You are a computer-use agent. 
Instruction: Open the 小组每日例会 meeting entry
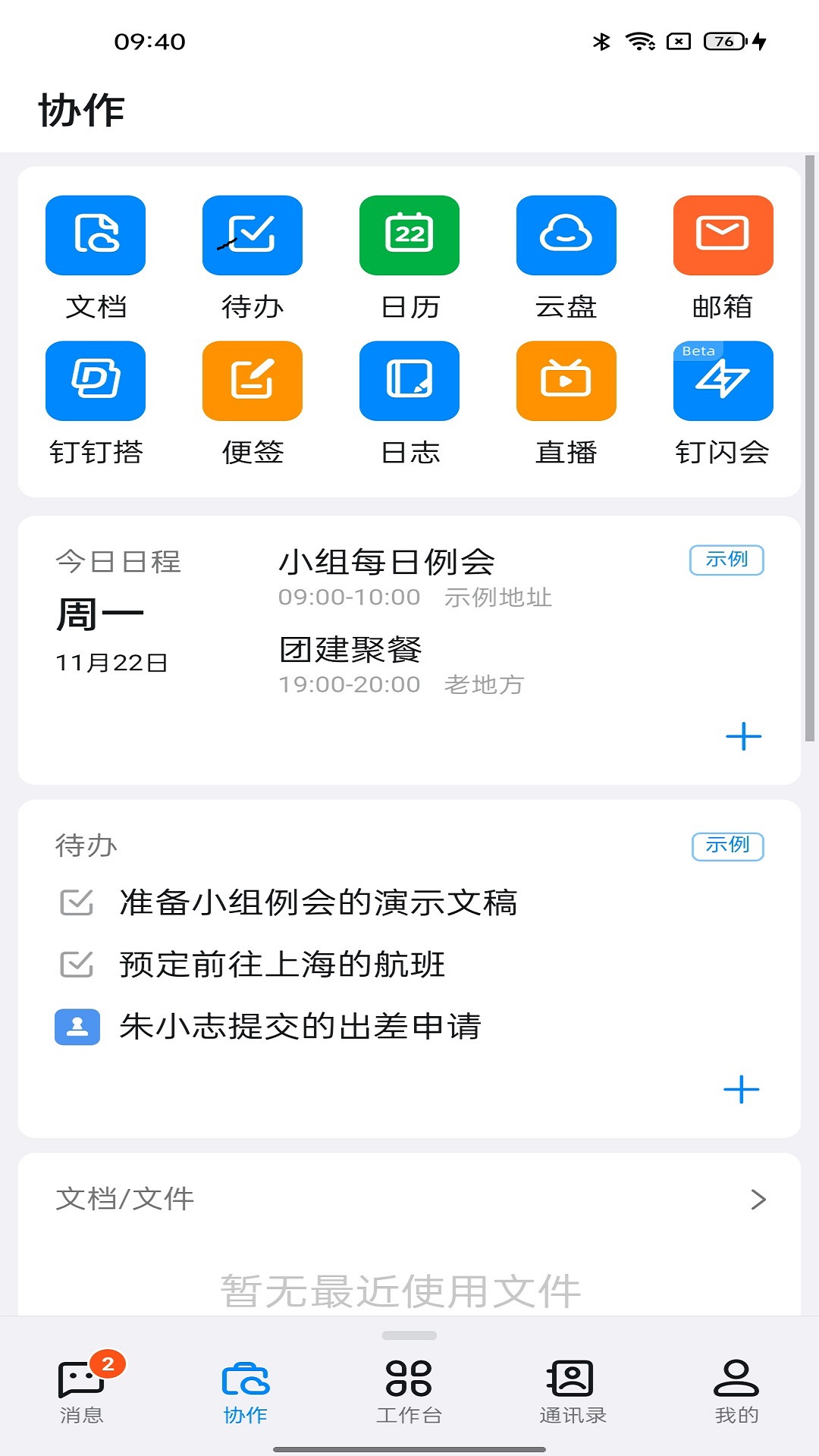(388, 561)
